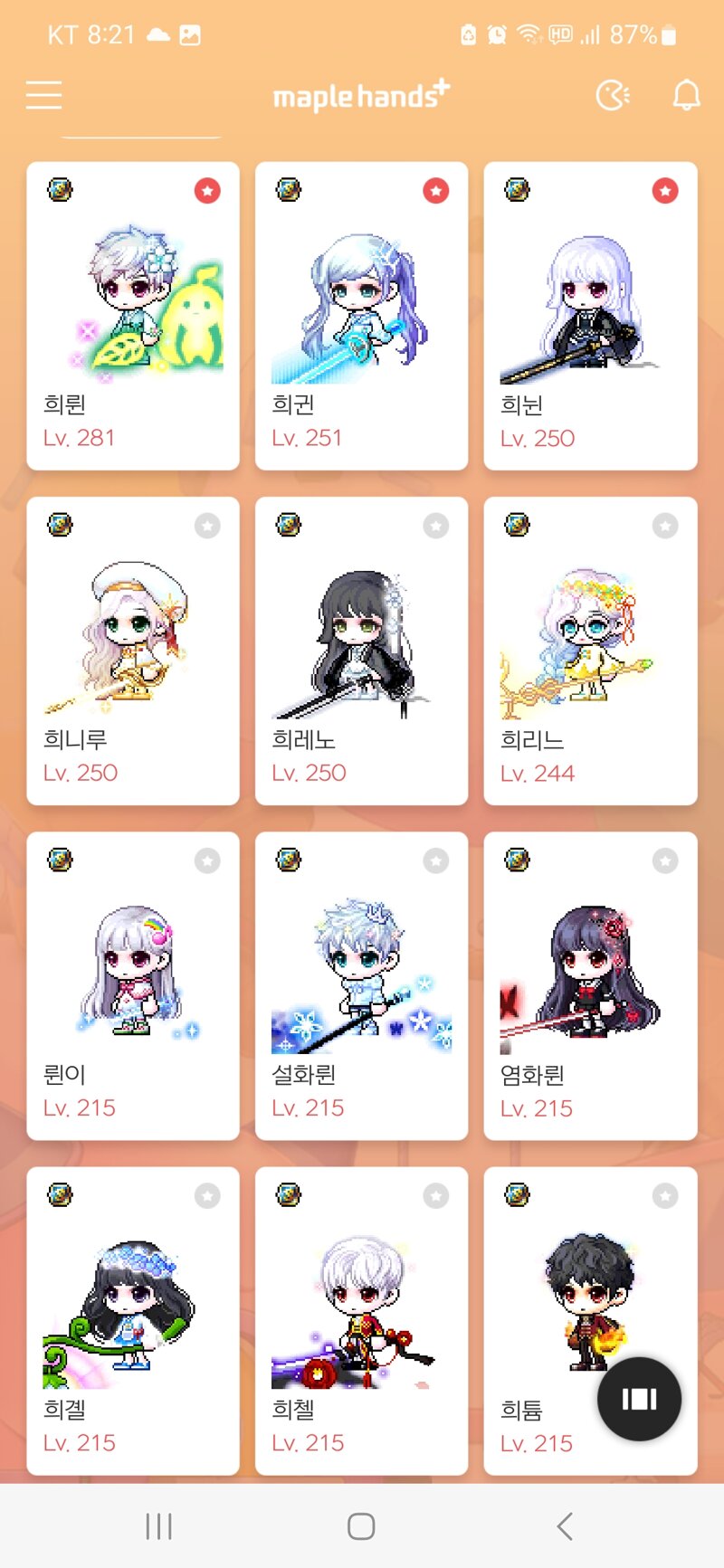This screenshot has height=1568, width=724.
Task: Open character card 희리느 Lv. 244
Action: tap(590, 651)
